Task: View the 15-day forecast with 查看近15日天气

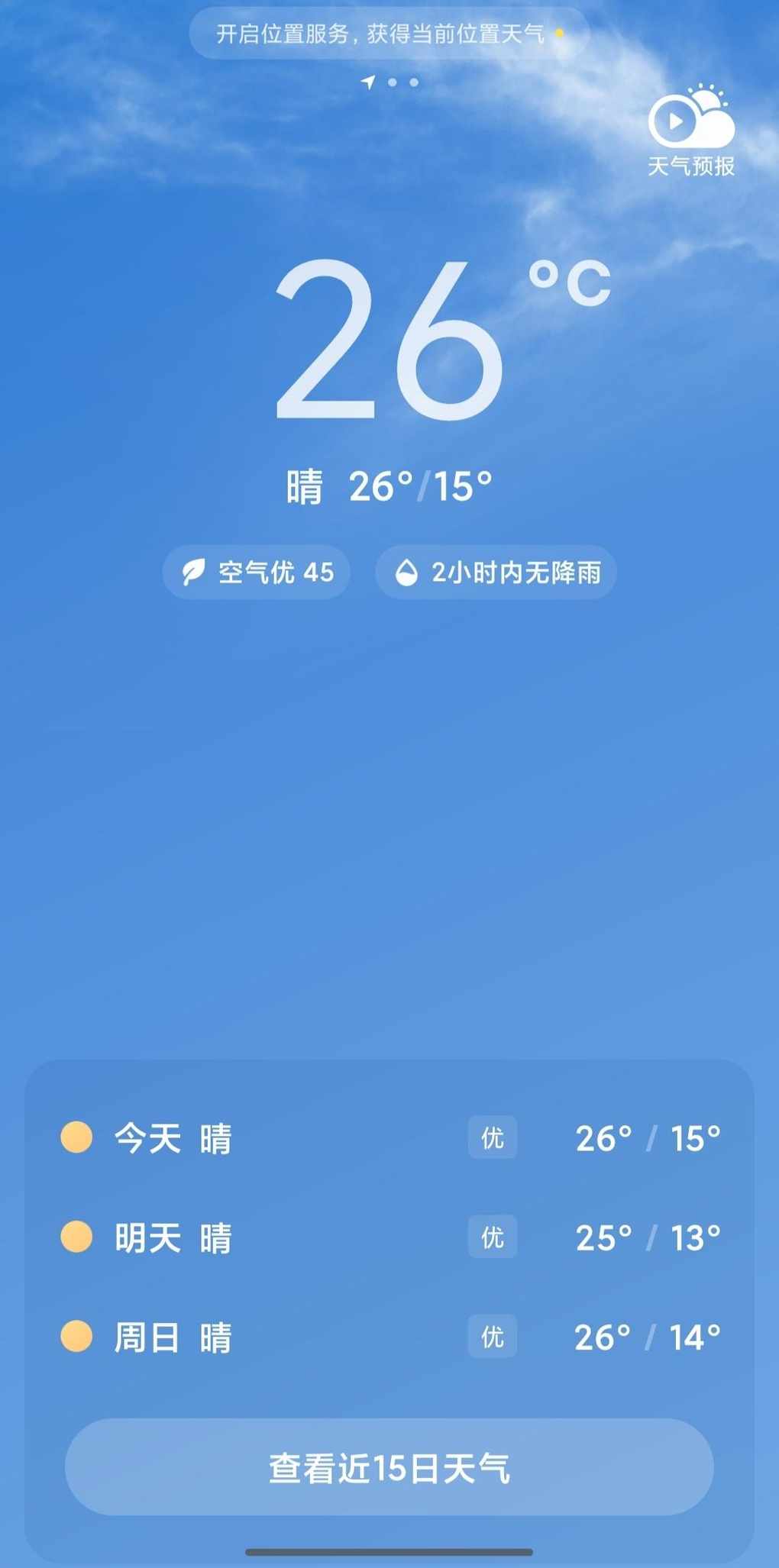Action: pos(389,1466)
